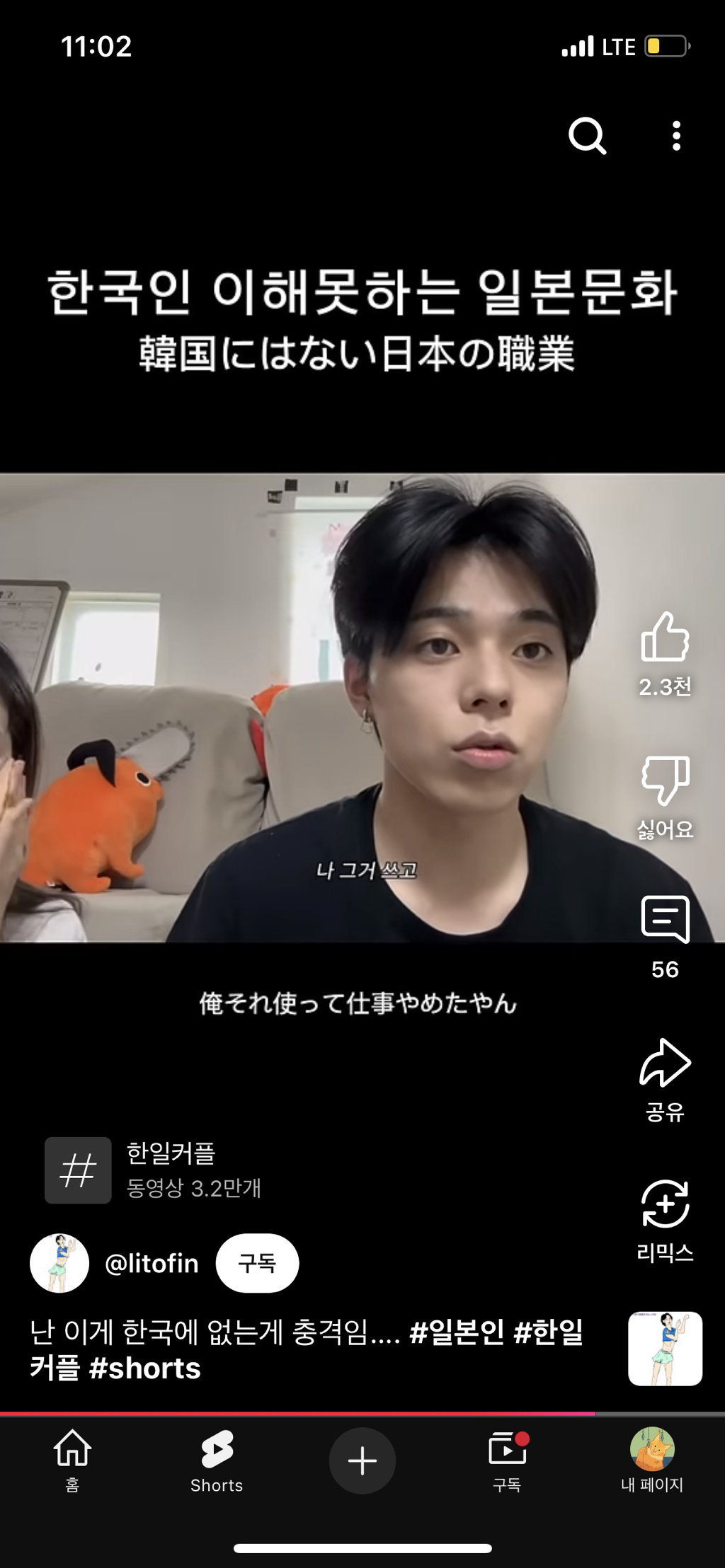
Task: Open the 내 페이지 tab
Action: [651, 1459]
